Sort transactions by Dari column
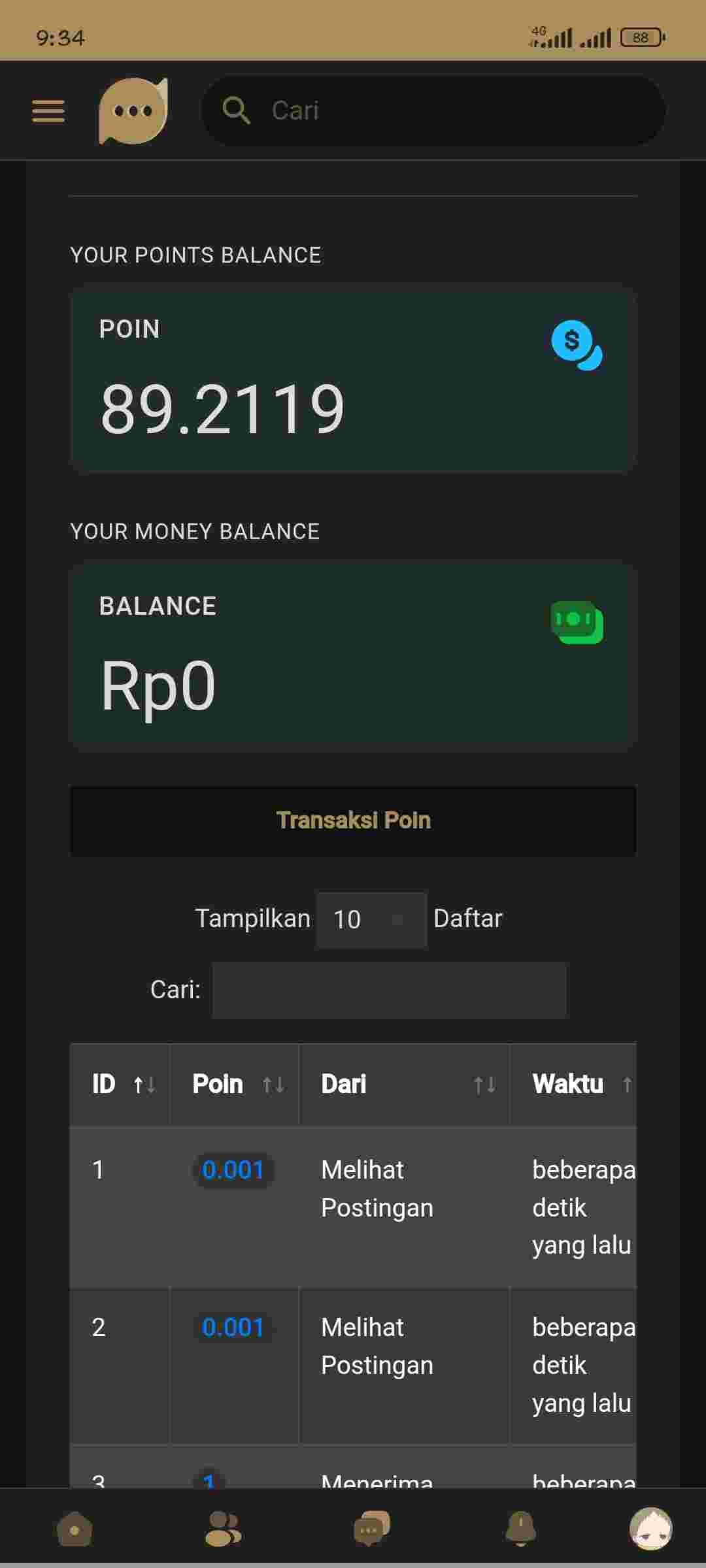 pyautogui.click(x=404, y=1085)
